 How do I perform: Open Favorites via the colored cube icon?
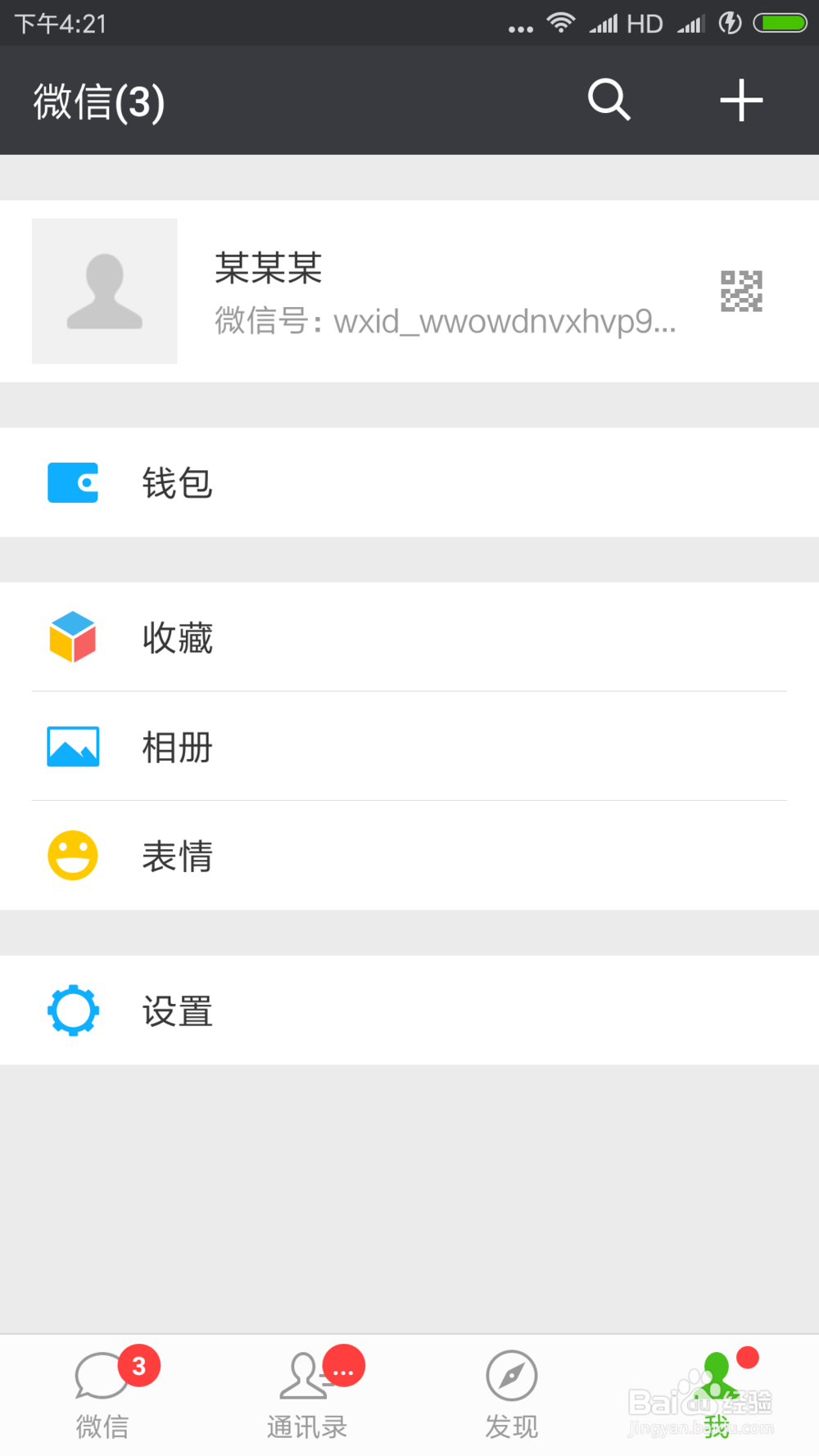tap(73, 638)
